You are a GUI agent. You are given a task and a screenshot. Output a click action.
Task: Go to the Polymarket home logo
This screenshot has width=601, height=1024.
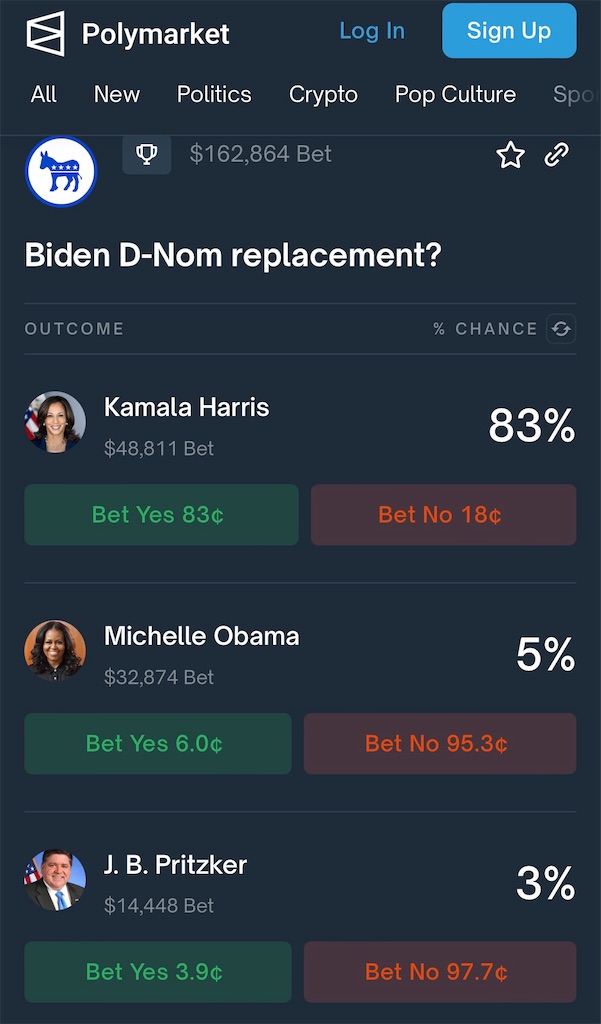point(128,34)
